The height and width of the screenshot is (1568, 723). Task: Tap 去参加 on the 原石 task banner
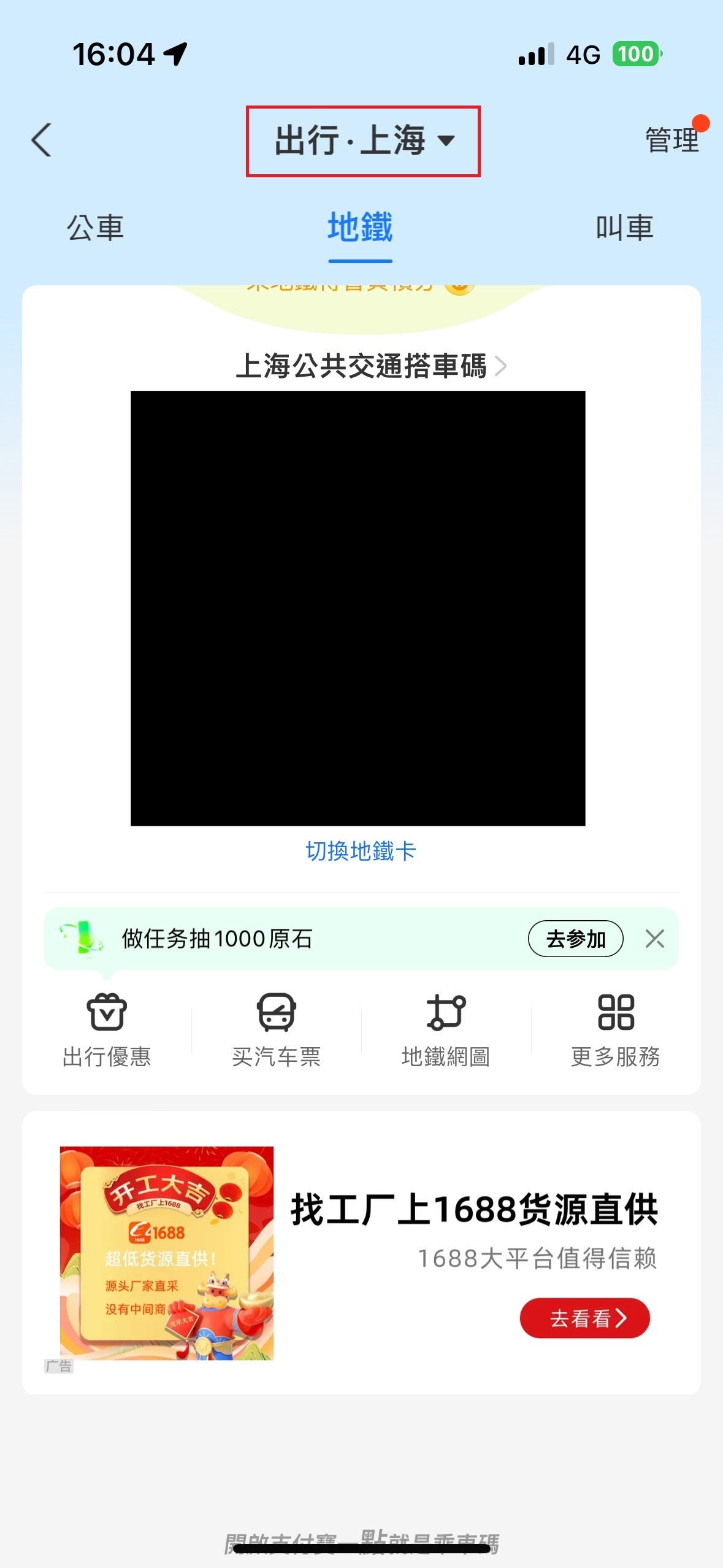pos(575,939)
